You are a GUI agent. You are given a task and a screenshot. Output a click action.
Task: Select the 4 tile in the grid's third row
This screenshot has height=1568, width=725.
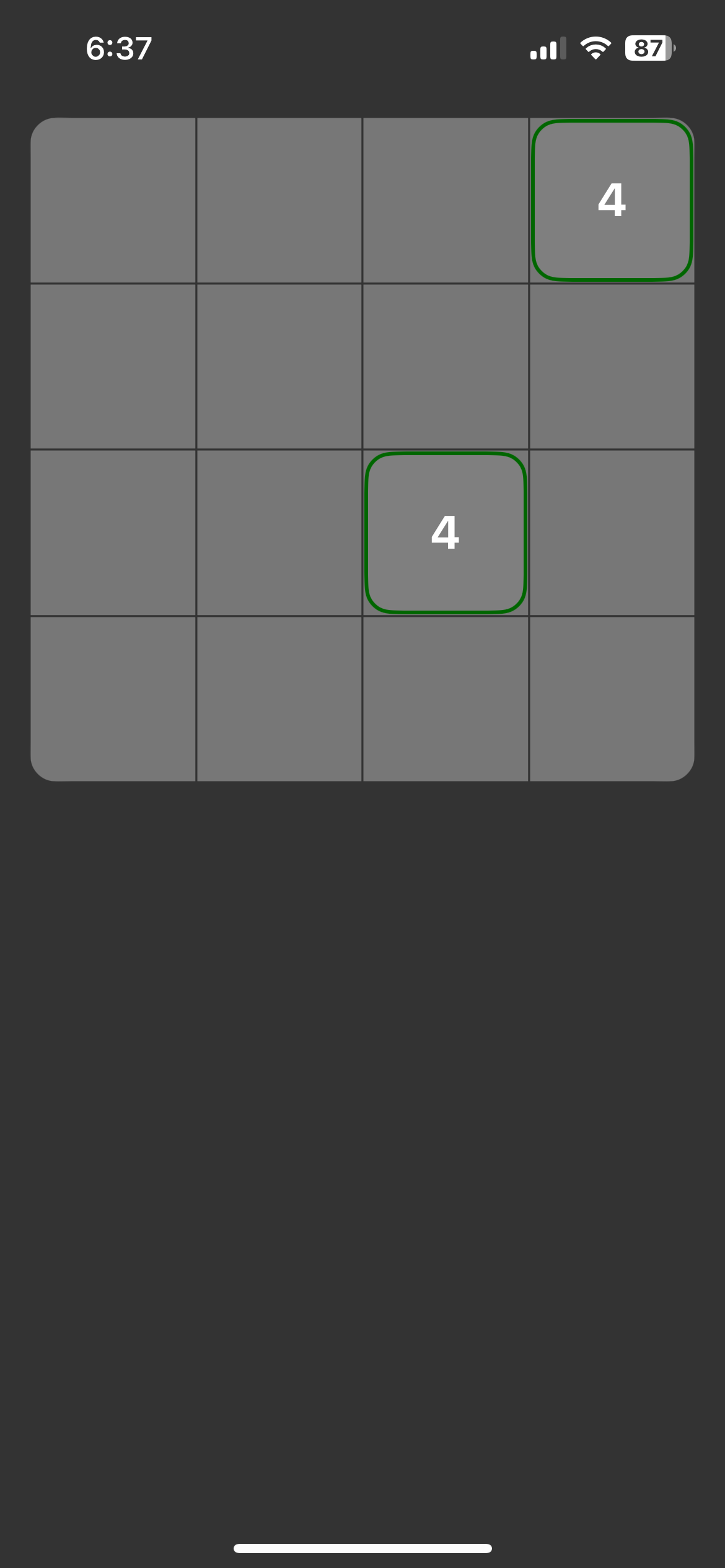click(x=446, y=533)
